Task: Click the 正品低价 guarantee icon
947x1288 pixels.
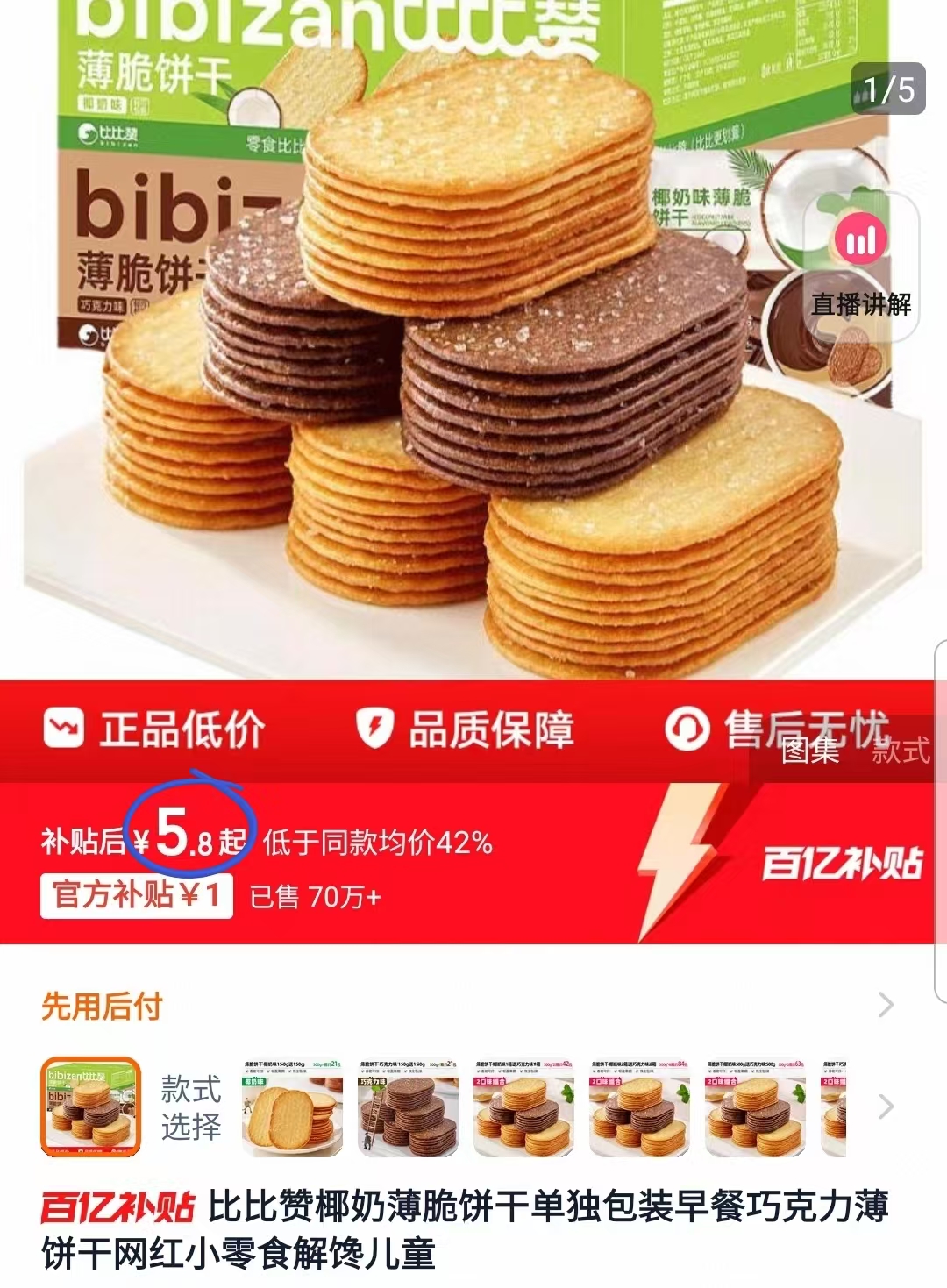Action: point(66,729)
